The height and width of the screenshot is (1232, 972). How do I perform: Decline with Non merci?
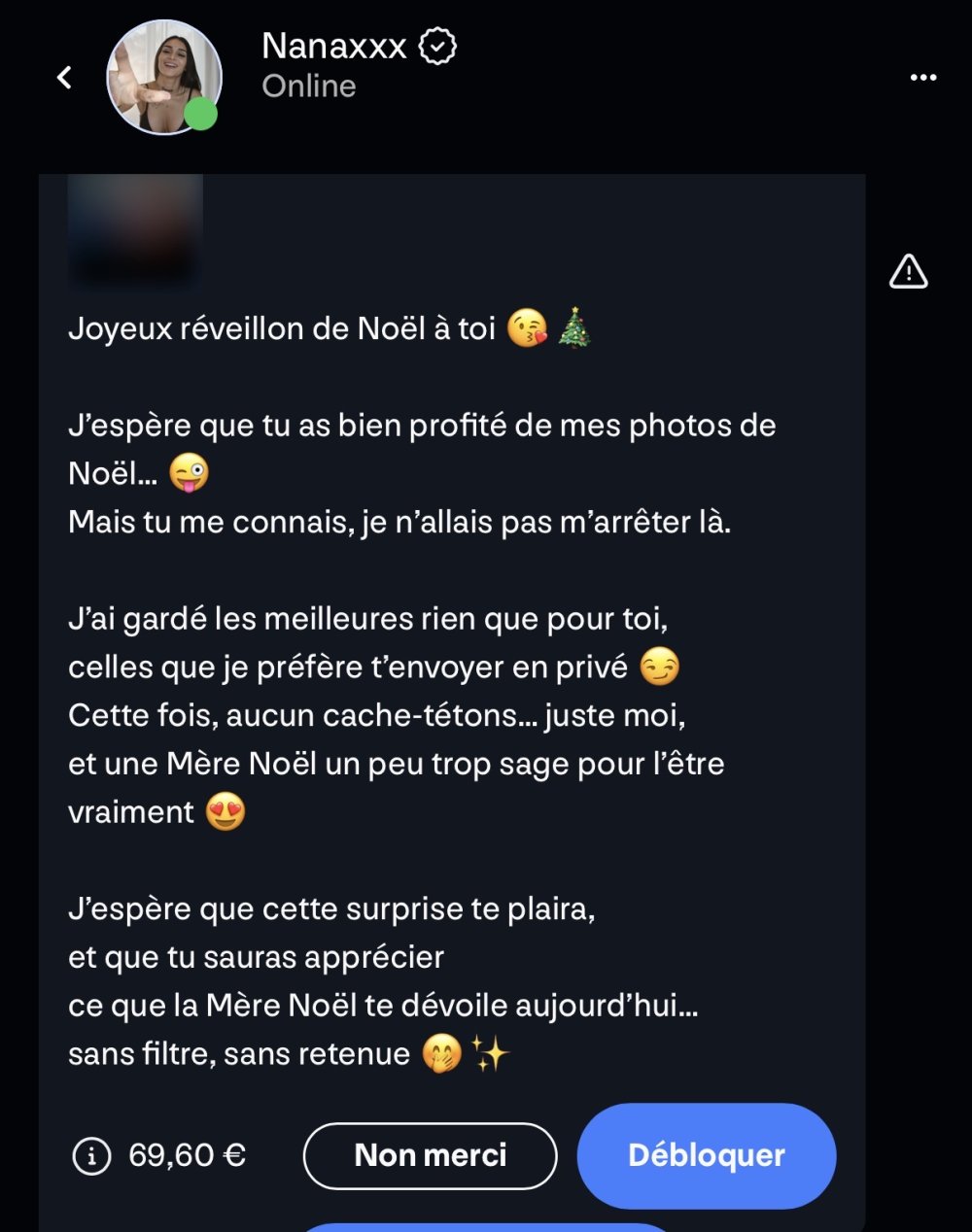click(x=430, y=1155)
